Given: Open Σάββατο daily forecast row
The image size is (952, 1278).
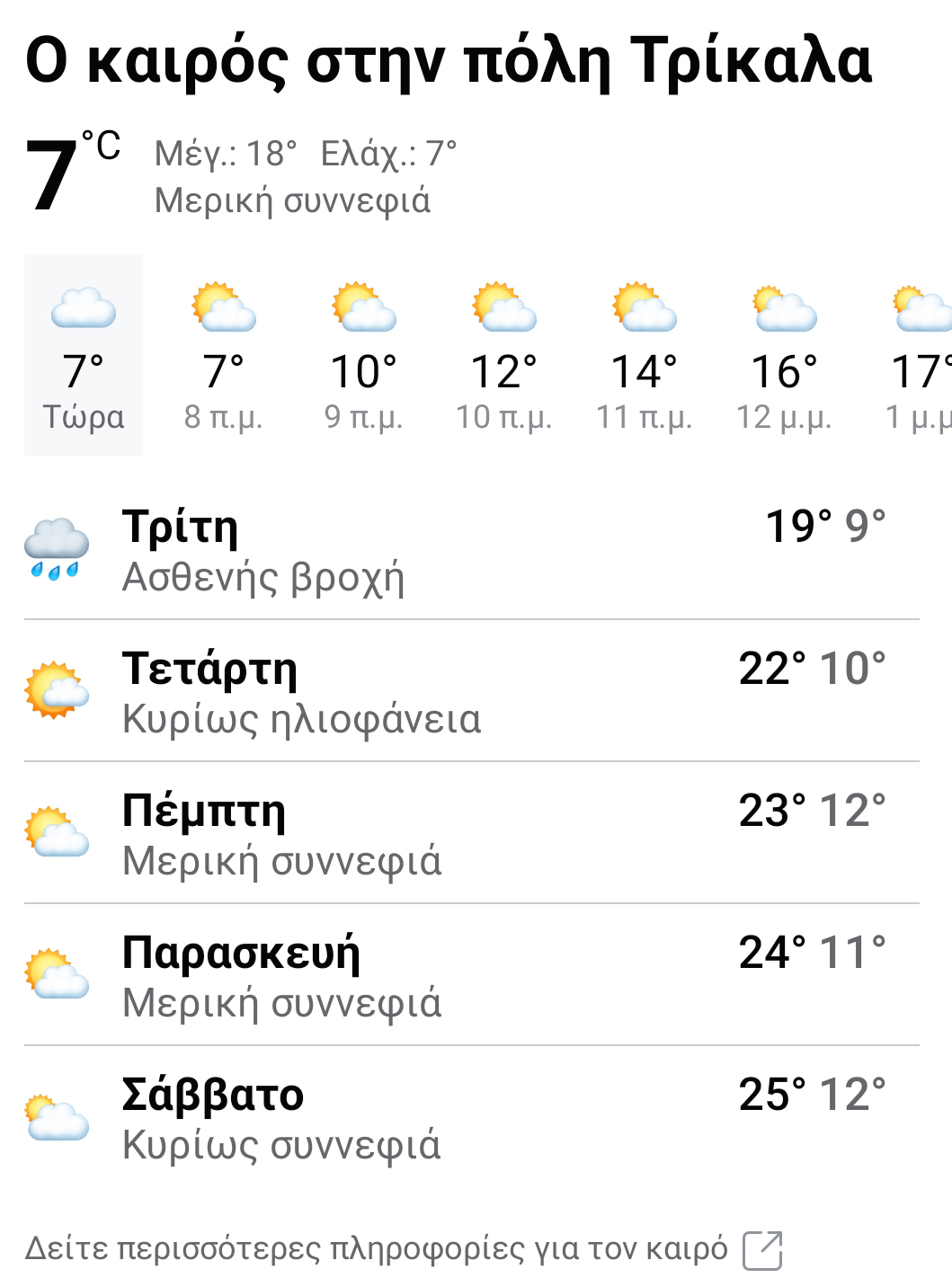Looking at the screenshot, I should click(x=471, y=1118).
